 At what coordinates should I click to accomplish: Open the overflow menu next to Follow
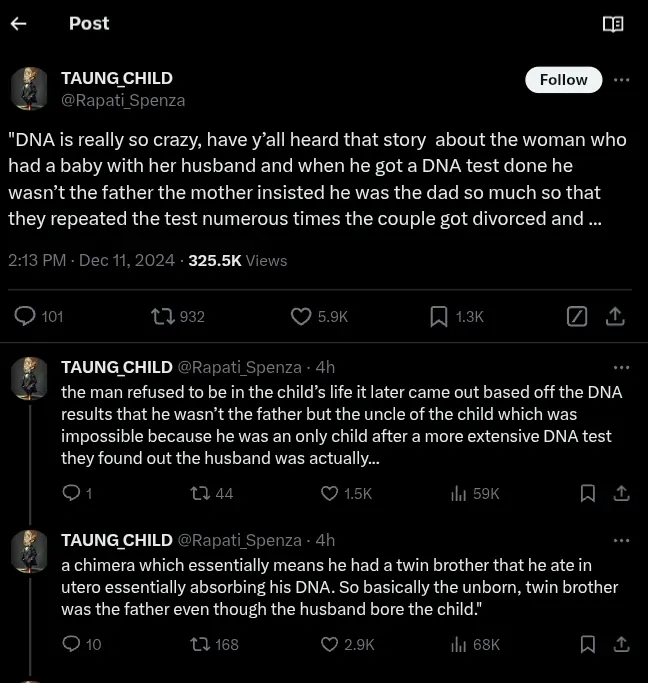(x=621, y=80)
